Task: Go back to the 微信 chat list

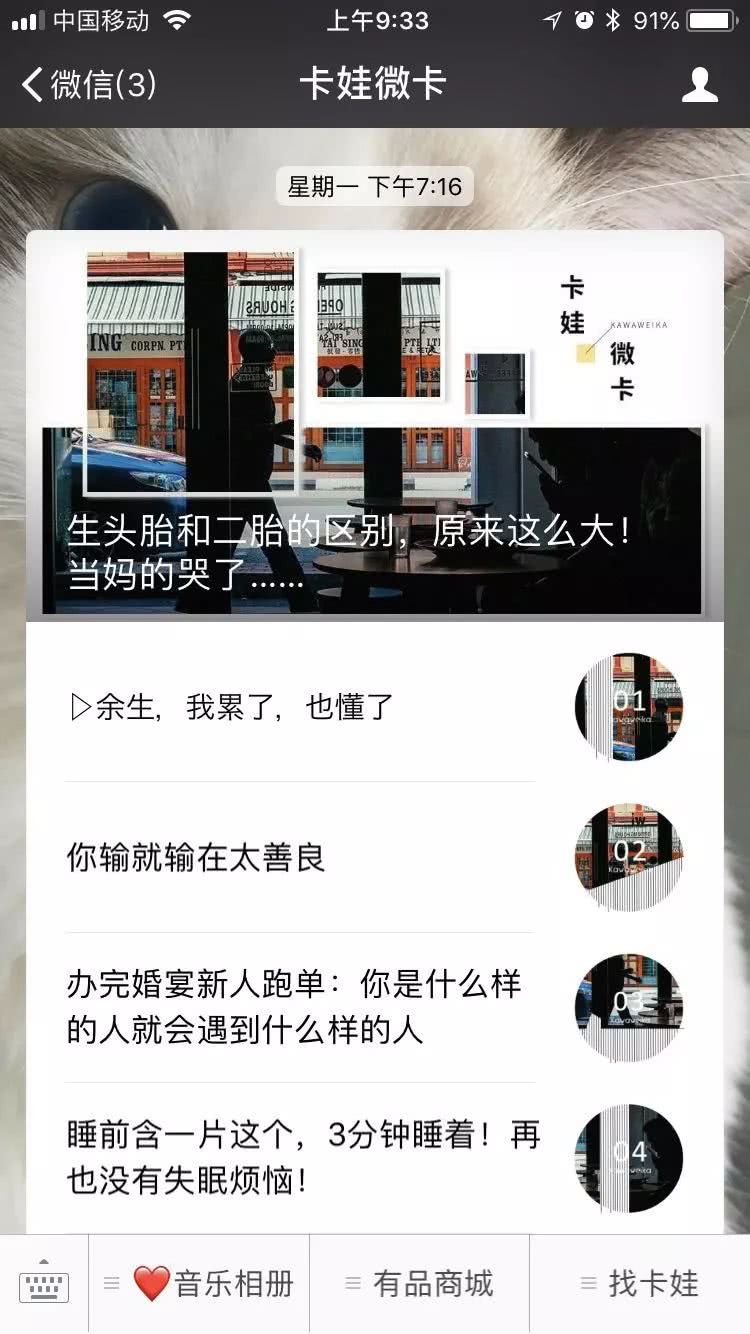Action: (88, 85)
